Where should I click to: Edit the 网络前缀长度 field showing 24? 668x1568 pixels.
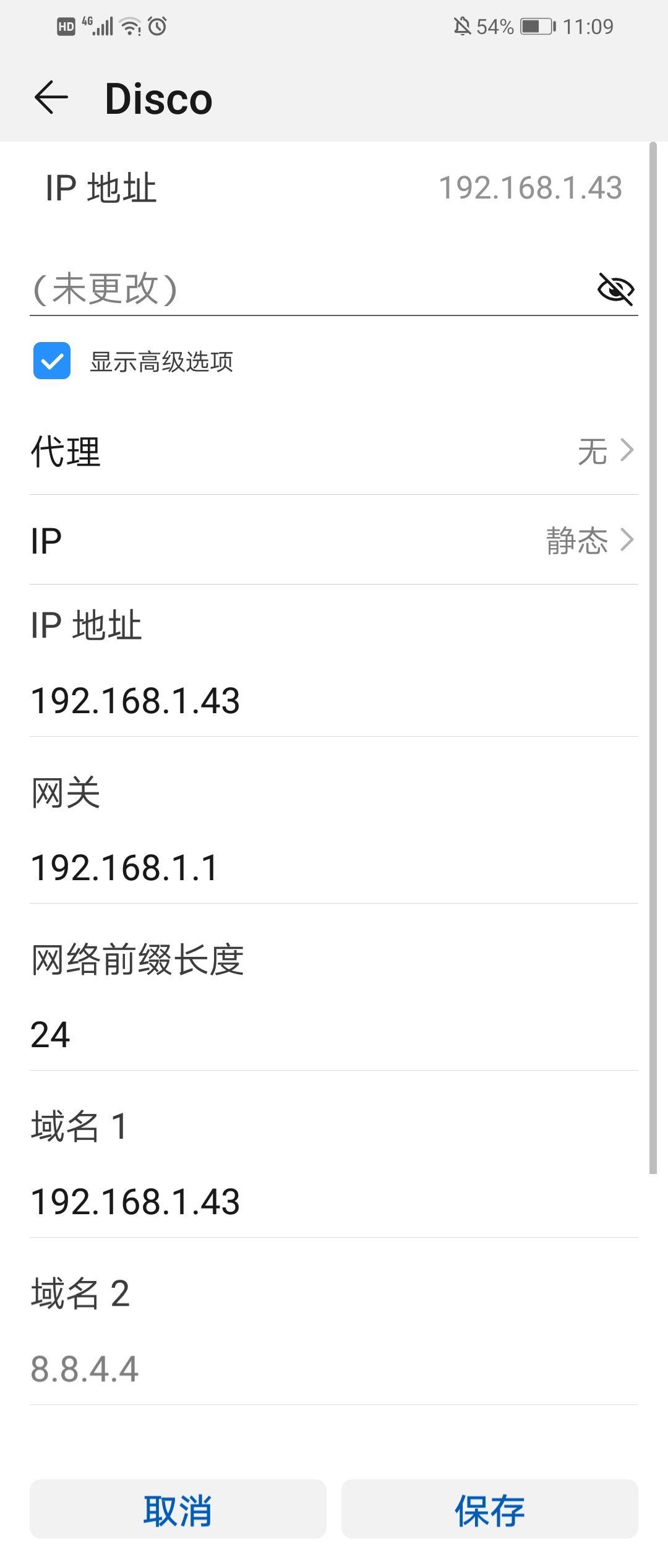tap(334, 1035)
